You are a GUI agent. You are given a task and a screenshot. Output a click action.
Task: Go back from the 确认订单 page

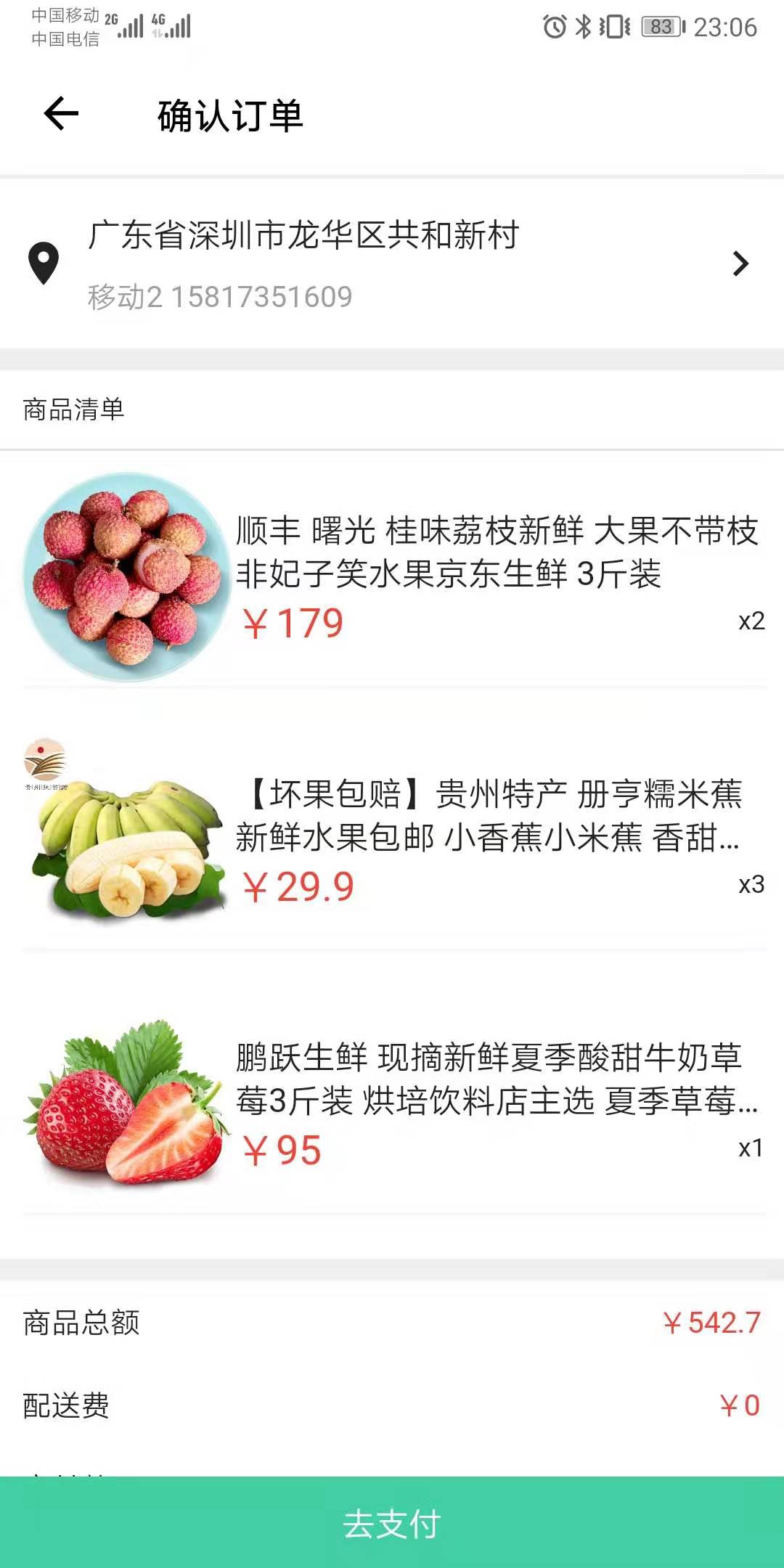[x=61, y=114]
